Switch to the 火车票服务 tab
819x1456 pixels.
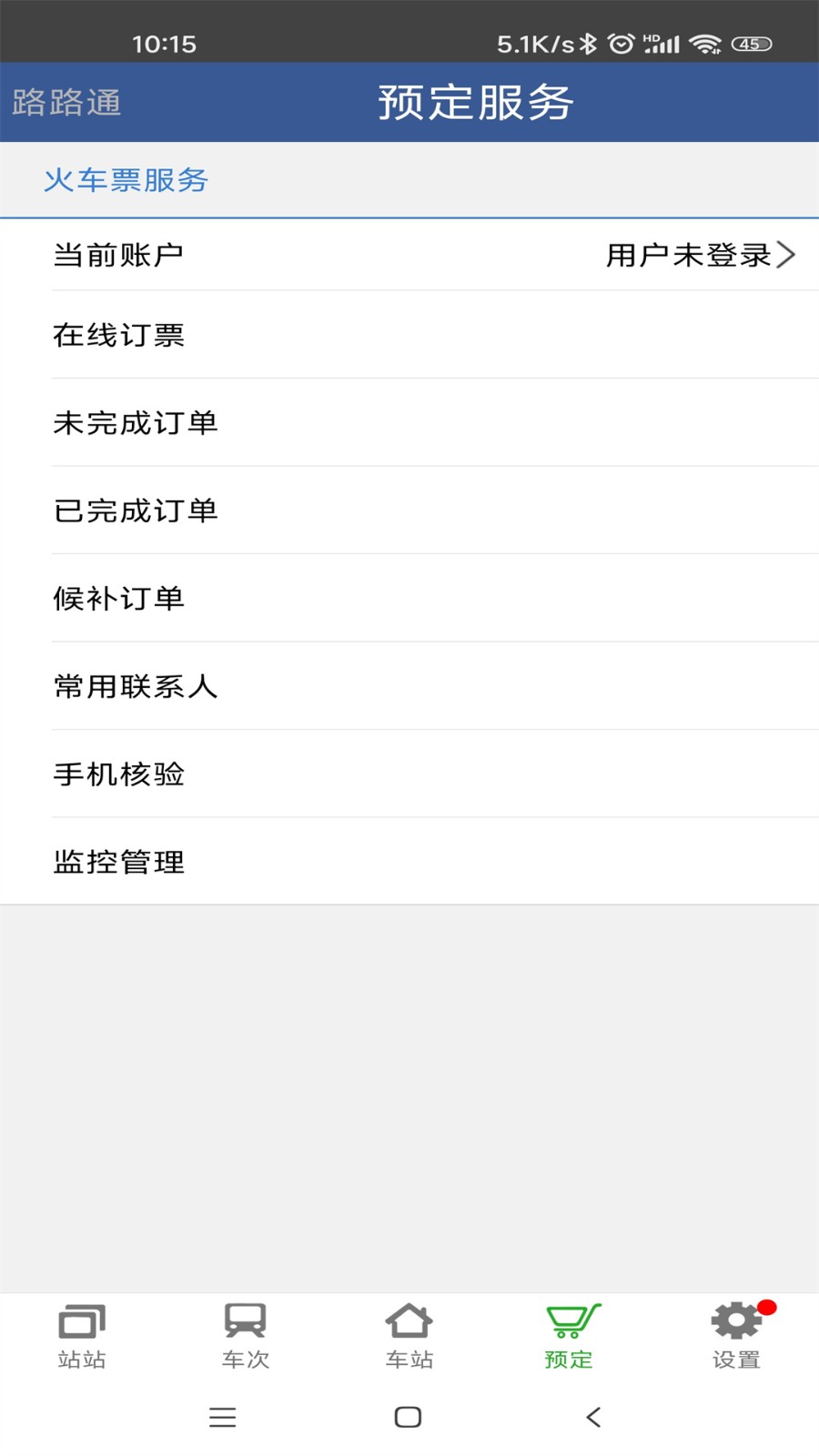pyautogui.click(x=126, y=179)
